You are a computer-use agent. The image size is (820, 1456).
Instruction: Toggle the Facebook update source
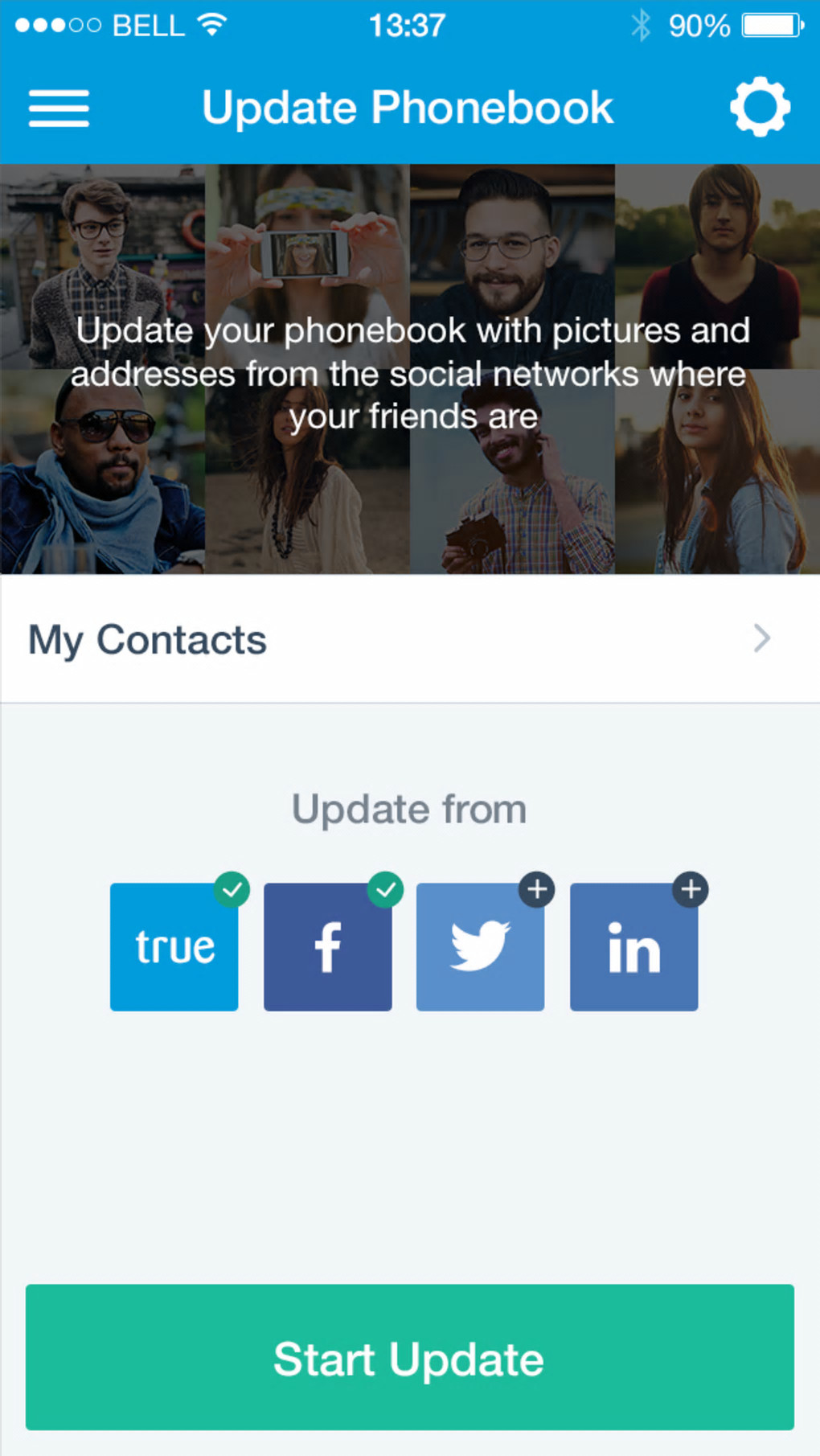pyautogui.click(x=327, y=946)
